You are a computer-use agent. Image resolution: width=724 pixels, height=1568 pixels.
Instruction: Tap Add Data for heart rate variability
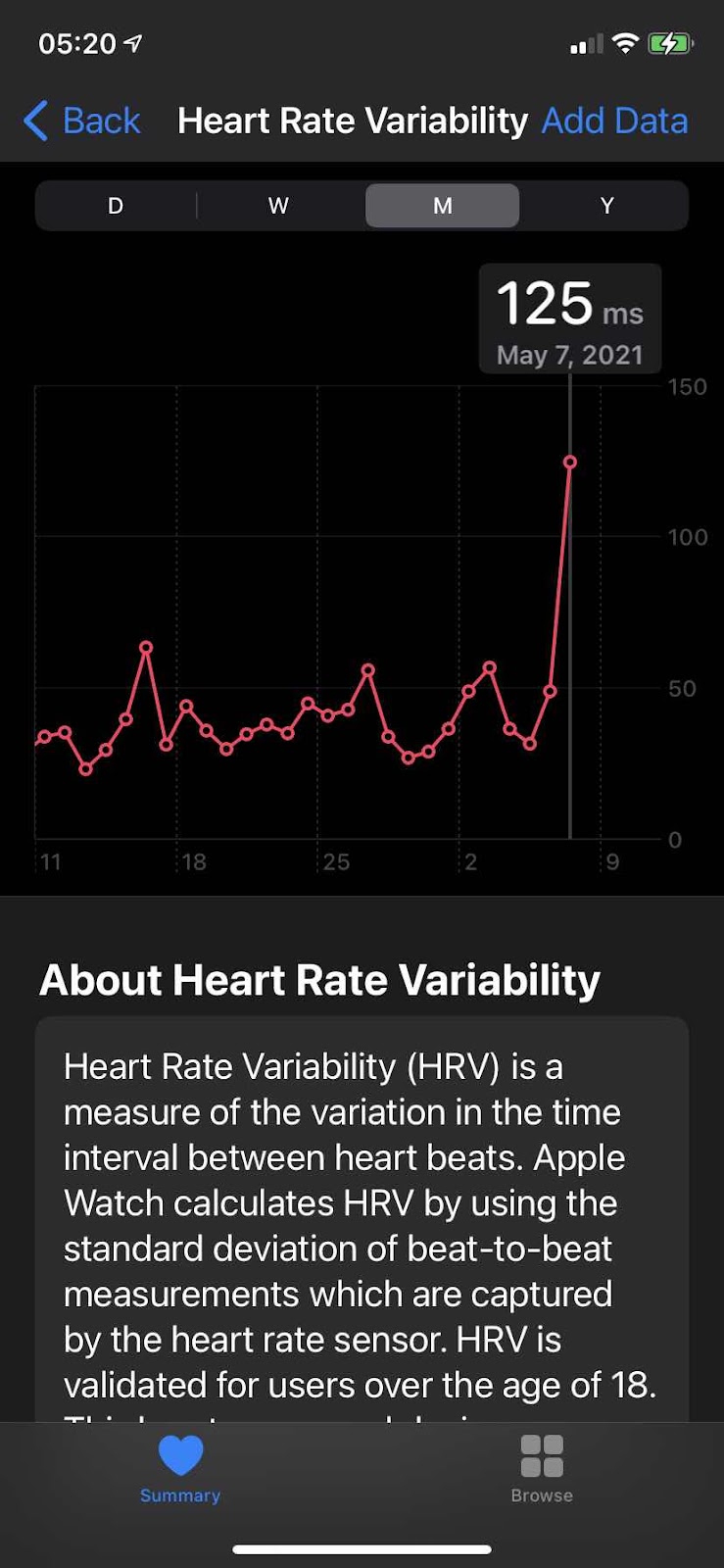pos(614,121)
